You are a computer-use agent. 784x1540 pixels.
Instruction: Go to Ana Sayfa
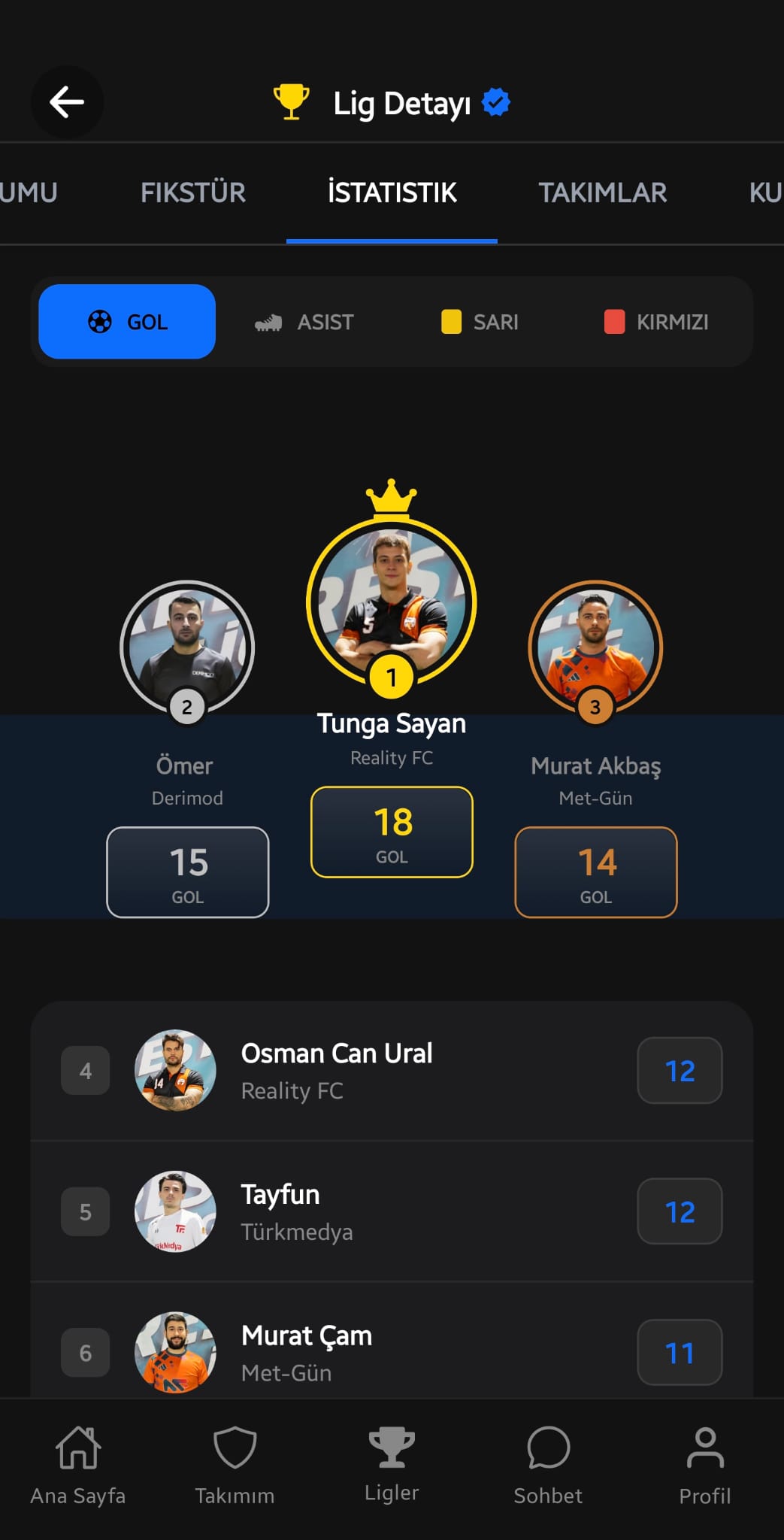(78, 1465)
